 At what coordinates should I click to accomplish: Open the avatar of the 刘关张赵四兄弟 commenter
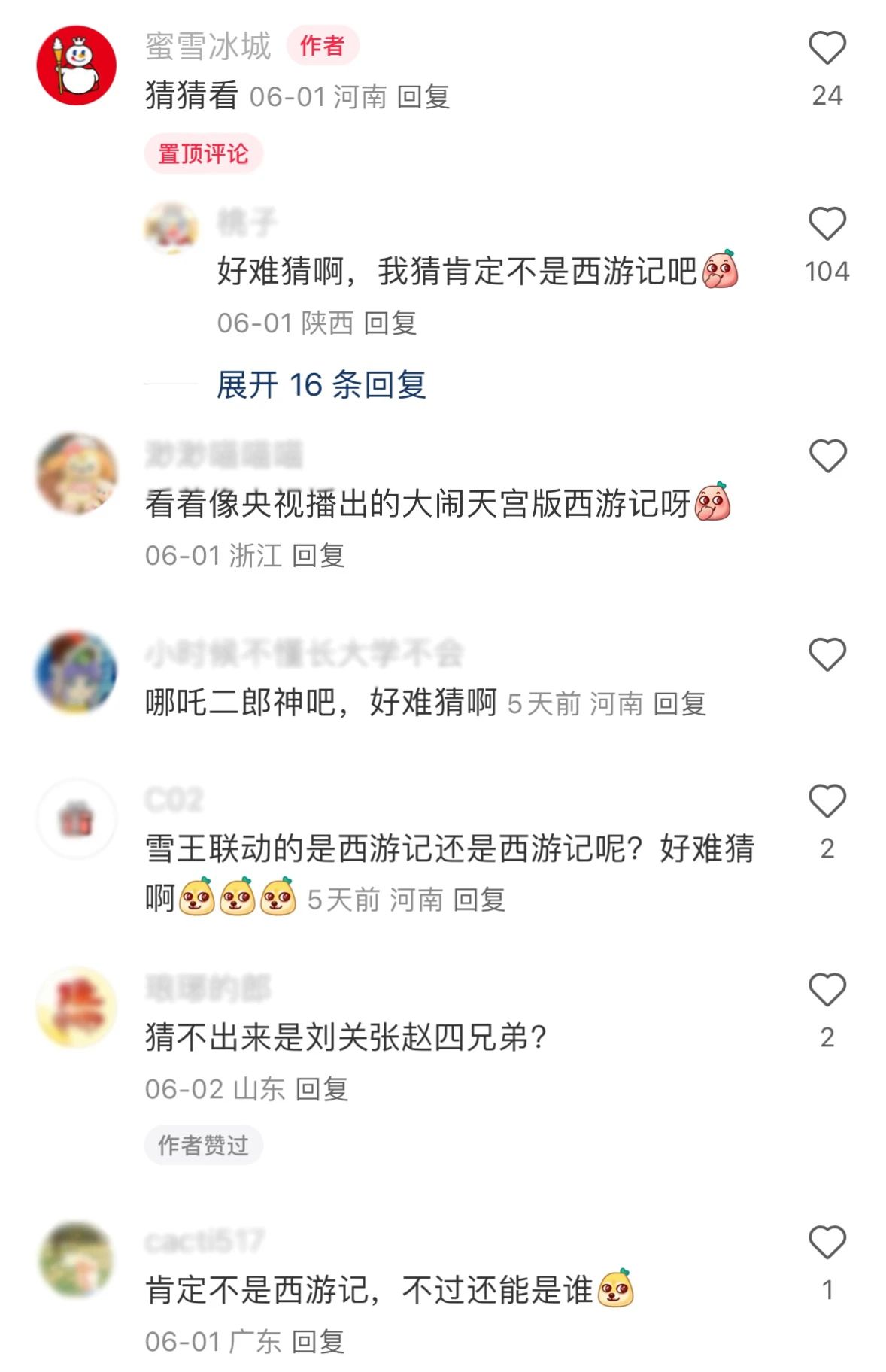click(x=77, y=1008)
